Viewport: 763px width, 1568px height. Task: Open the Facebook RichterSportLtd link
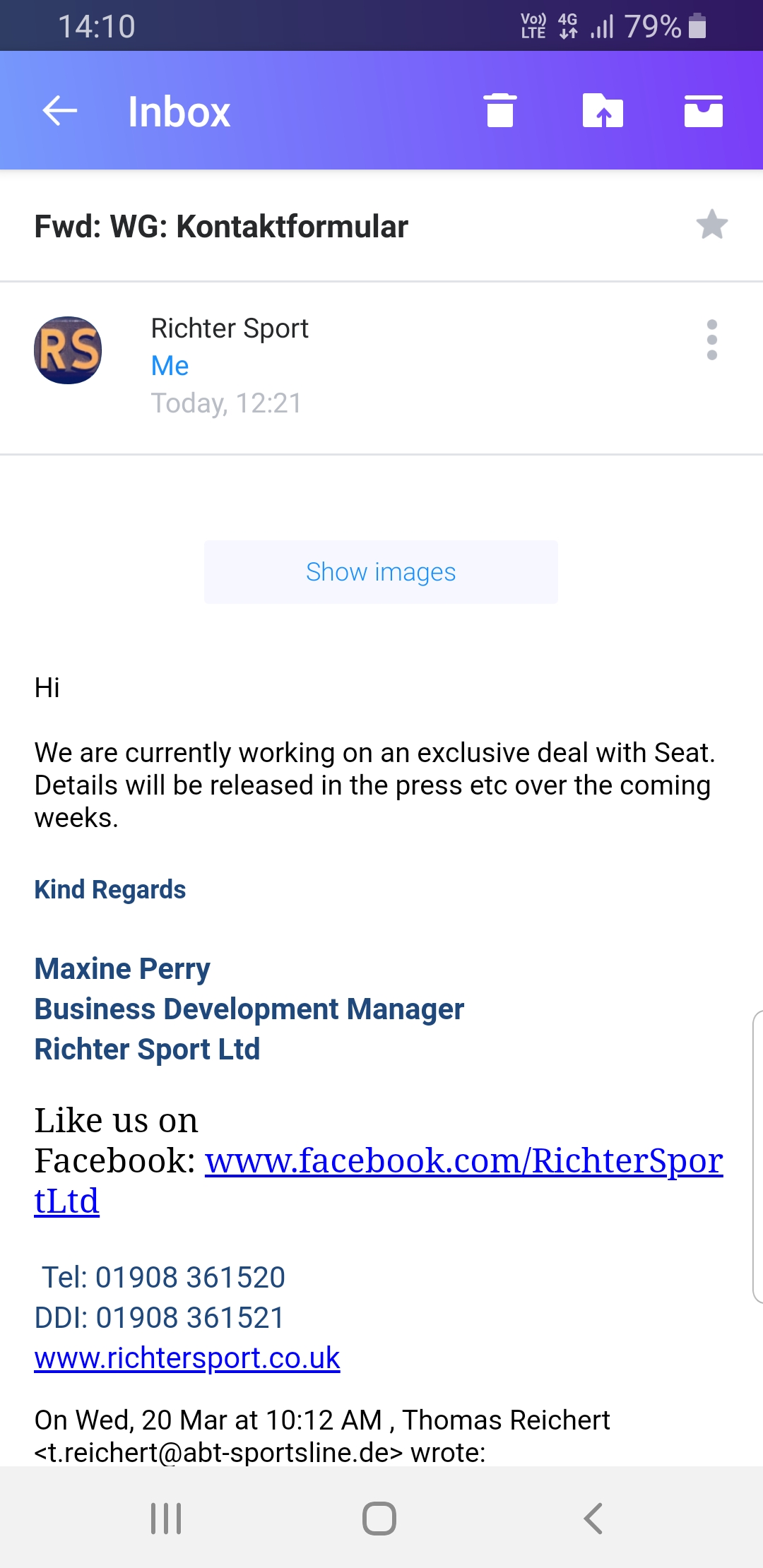pyautogui.click(x=379, y=1180)
